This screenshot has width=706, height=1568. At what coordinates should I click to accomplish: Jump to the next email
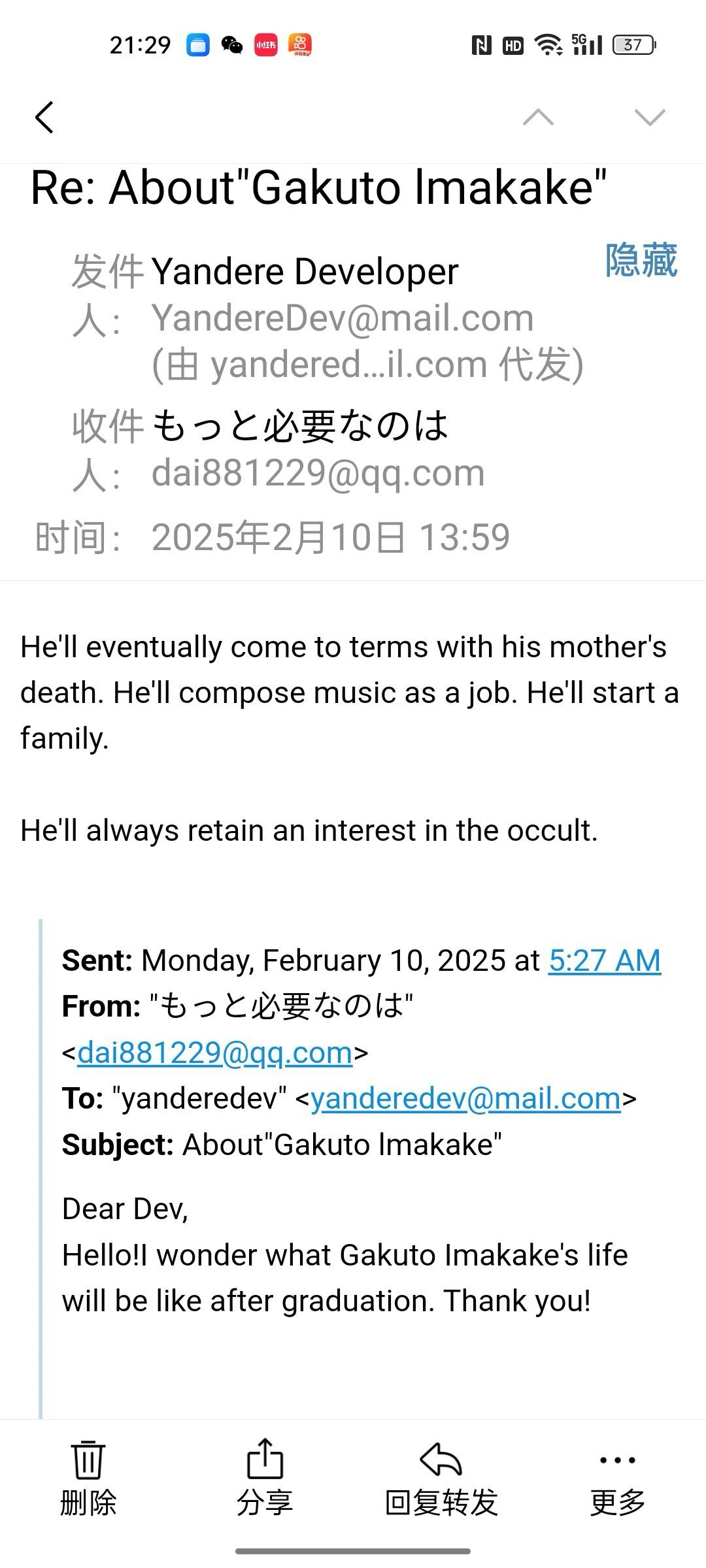coord(650,118)
